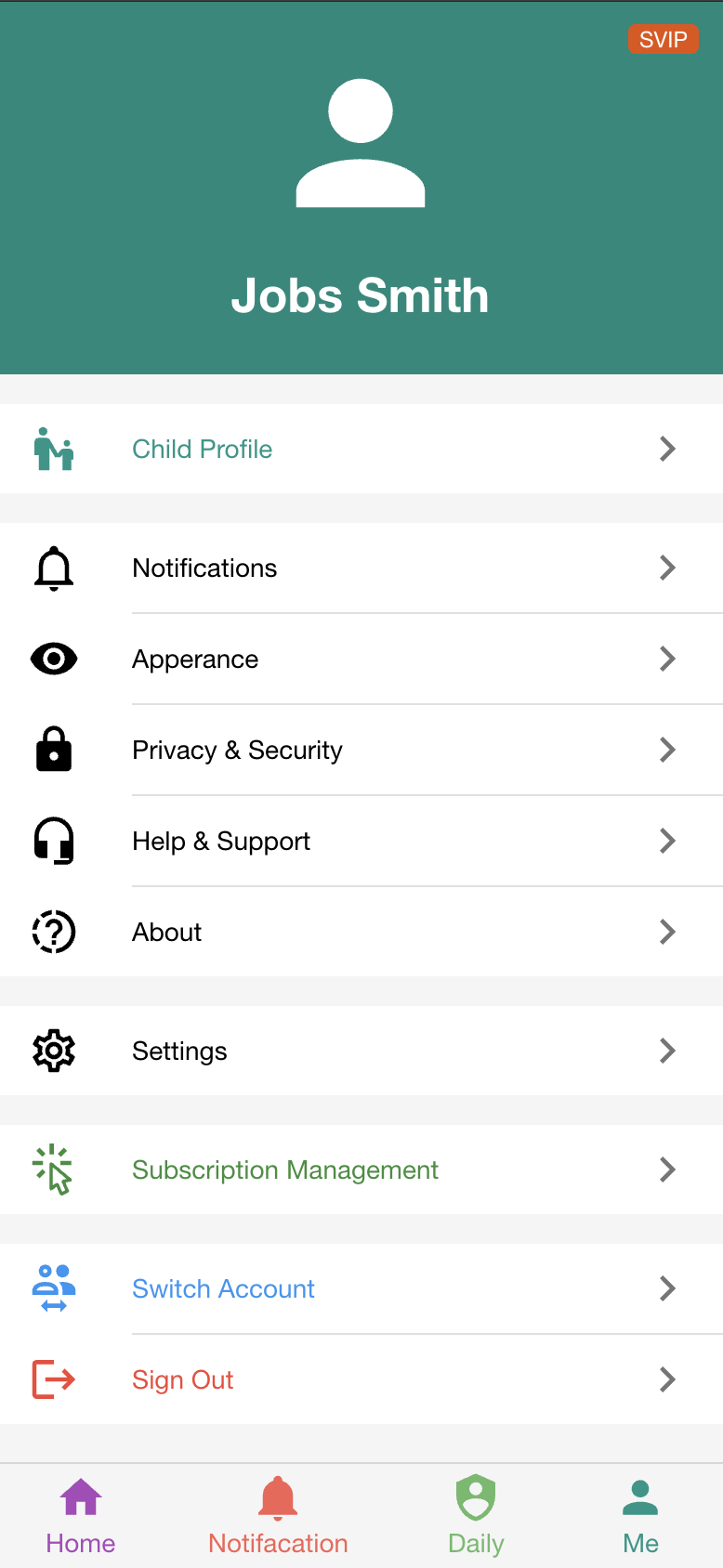Open Privacy & Security
Image resolution: width=723 pixels, height=1568 pixels.
[361, 750]
